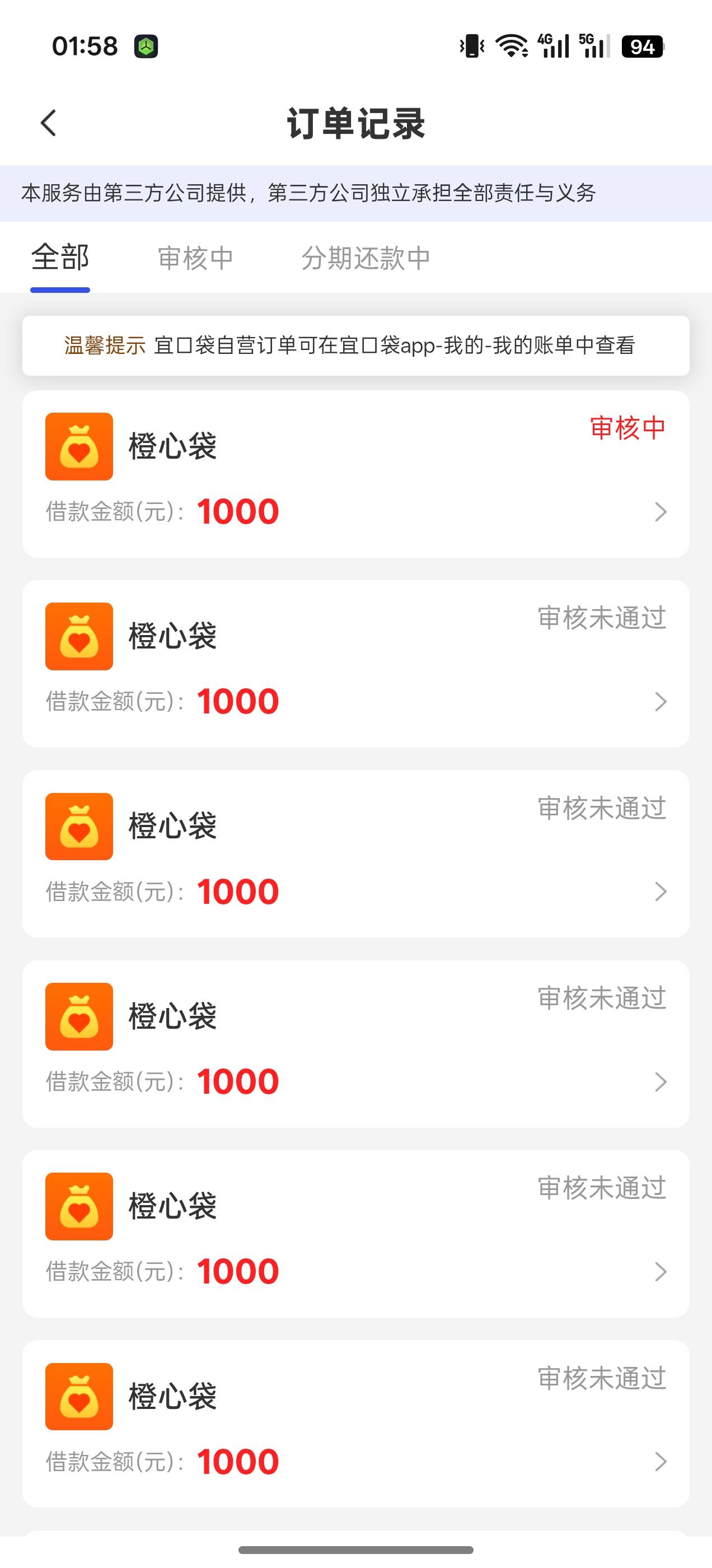Image resolution: width=712 pixels, height=1568 pixels.
Task: Select the 全部 tab
Action: [60, 258]
